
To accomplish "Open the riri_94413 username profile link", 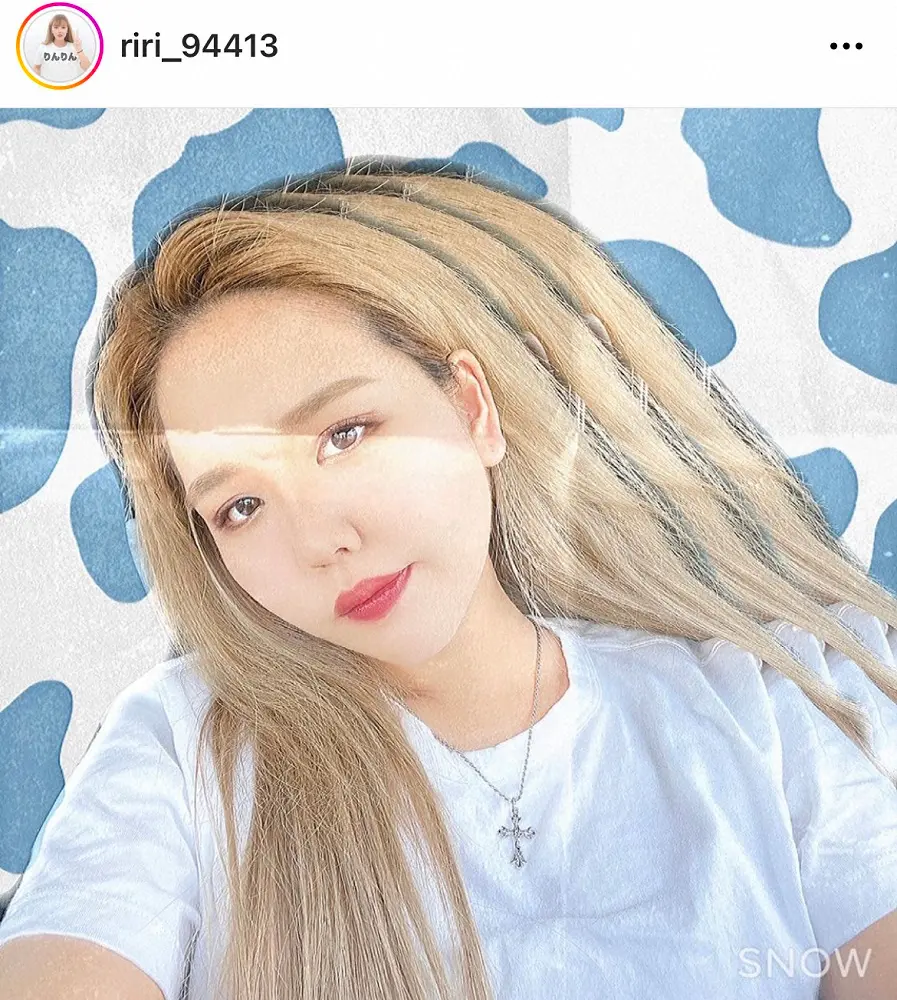I will point(198,46).
